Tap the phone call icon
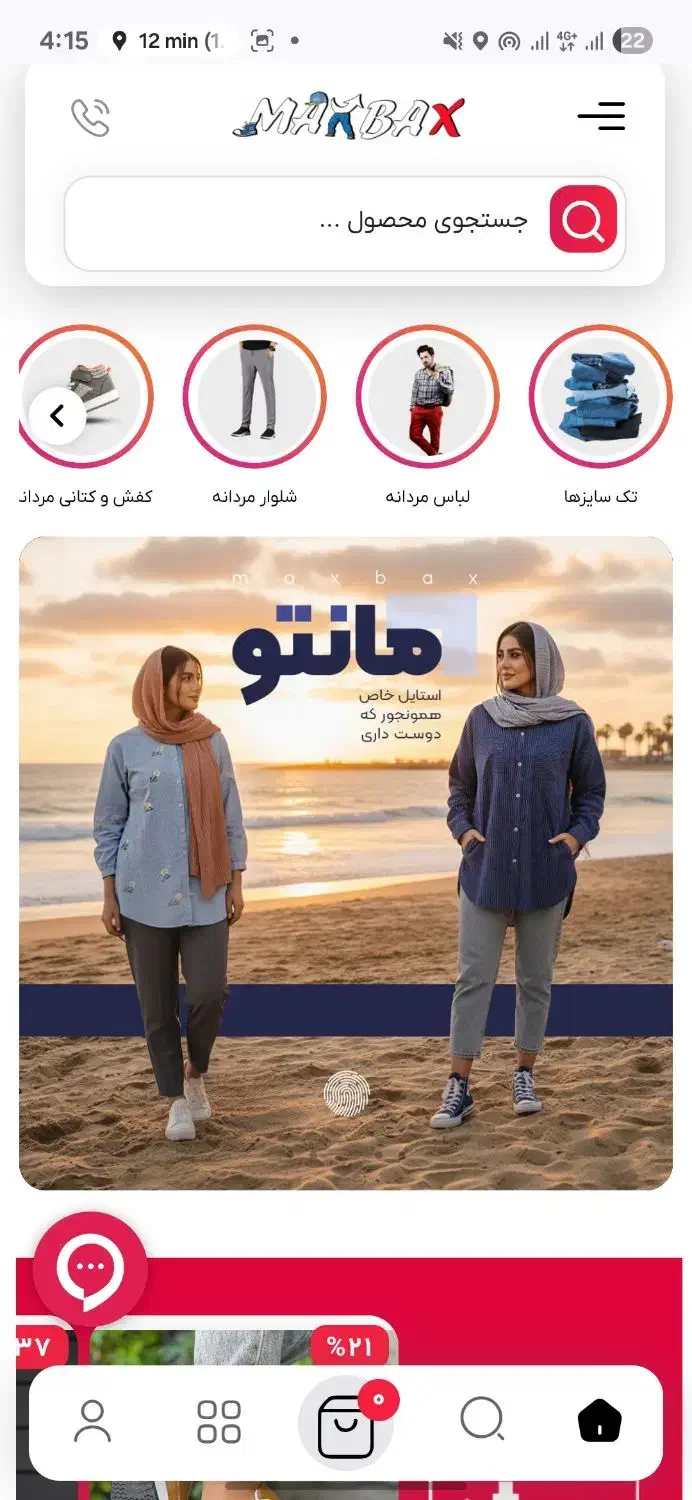 tap(90, 118)
